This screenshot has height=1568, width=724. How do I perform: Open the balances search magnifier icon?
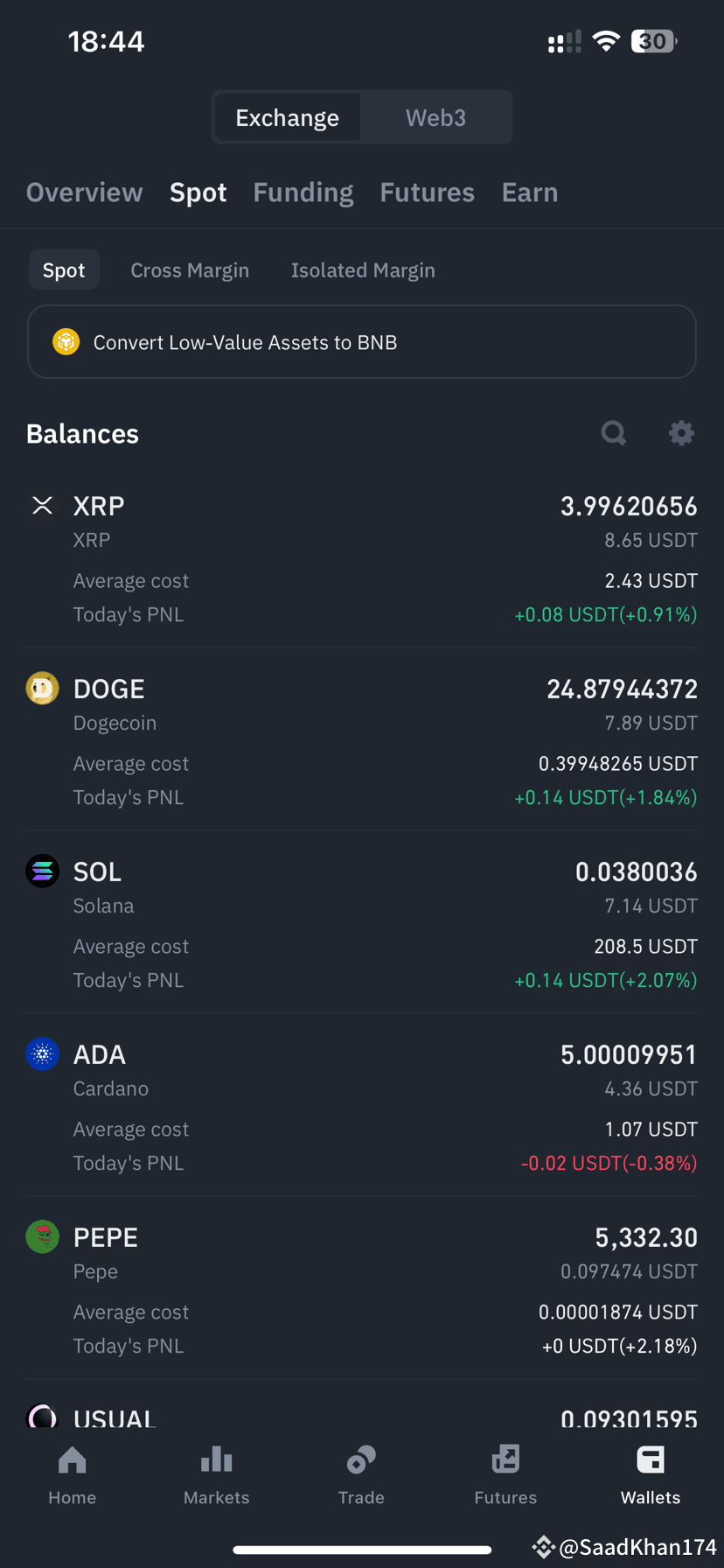pyautogui.click(x=613, y=432)
